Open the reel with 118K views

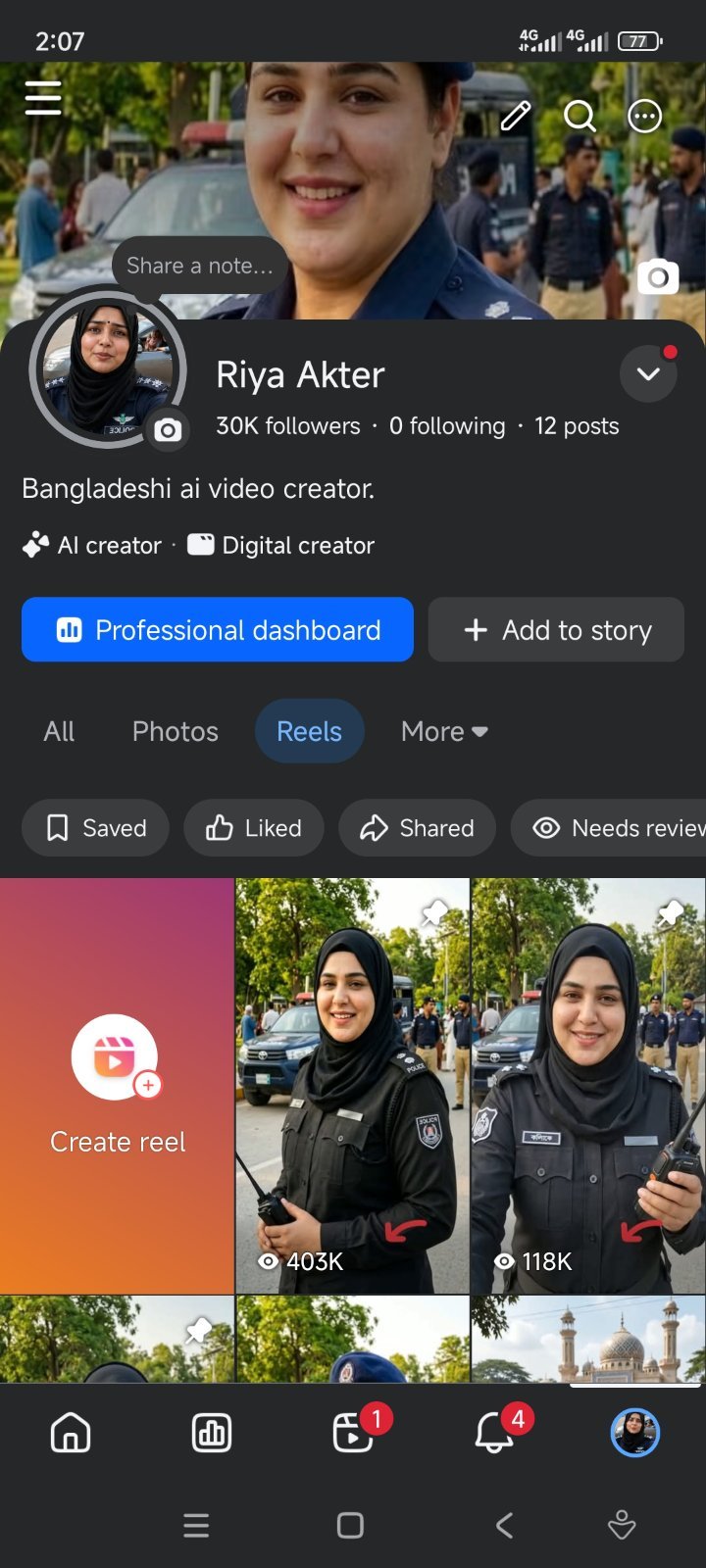[x=588, y=1086]
